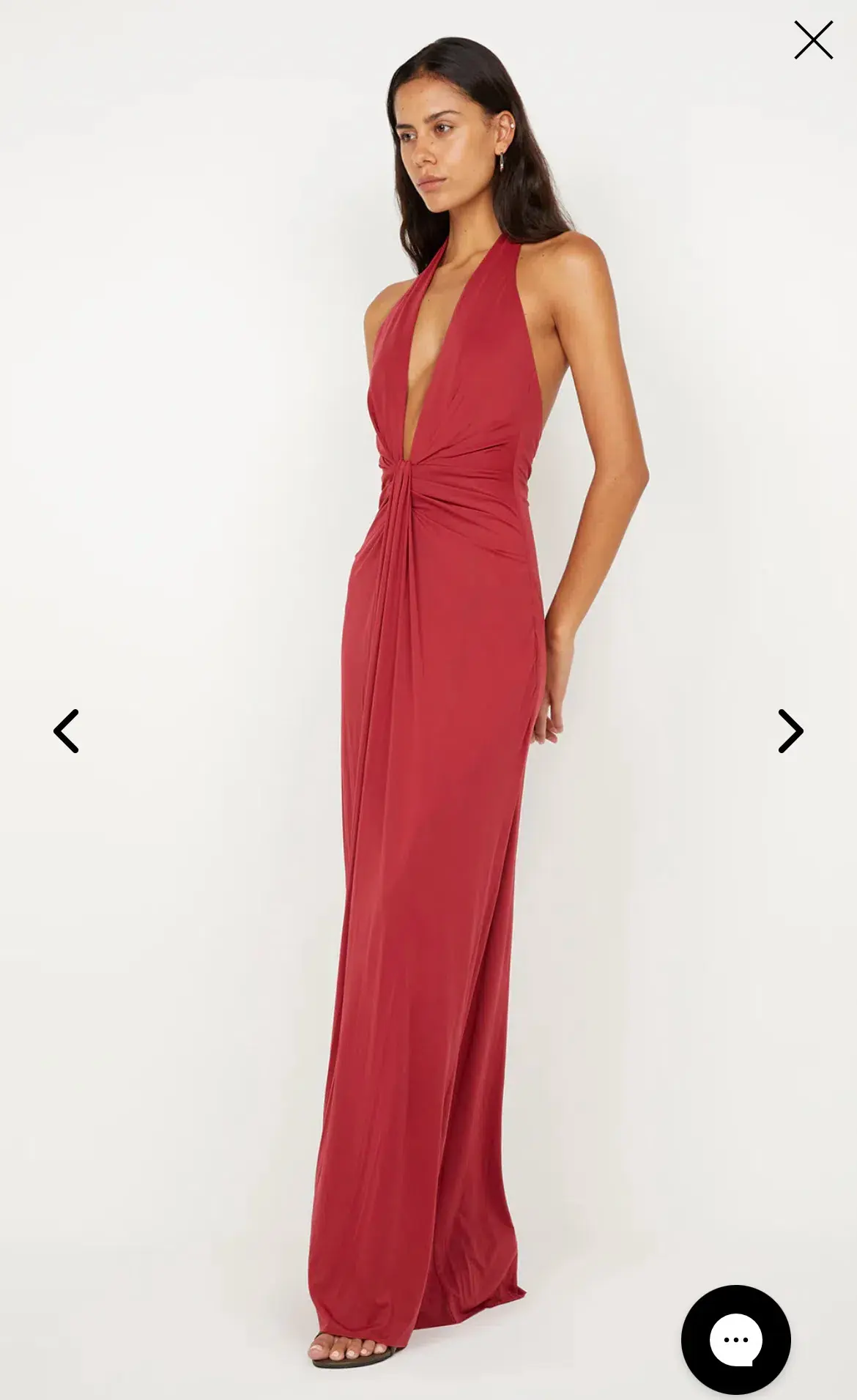This screenshot has width=857, height=1400.
Task: Show the next product photo
Action: (790, 730)
